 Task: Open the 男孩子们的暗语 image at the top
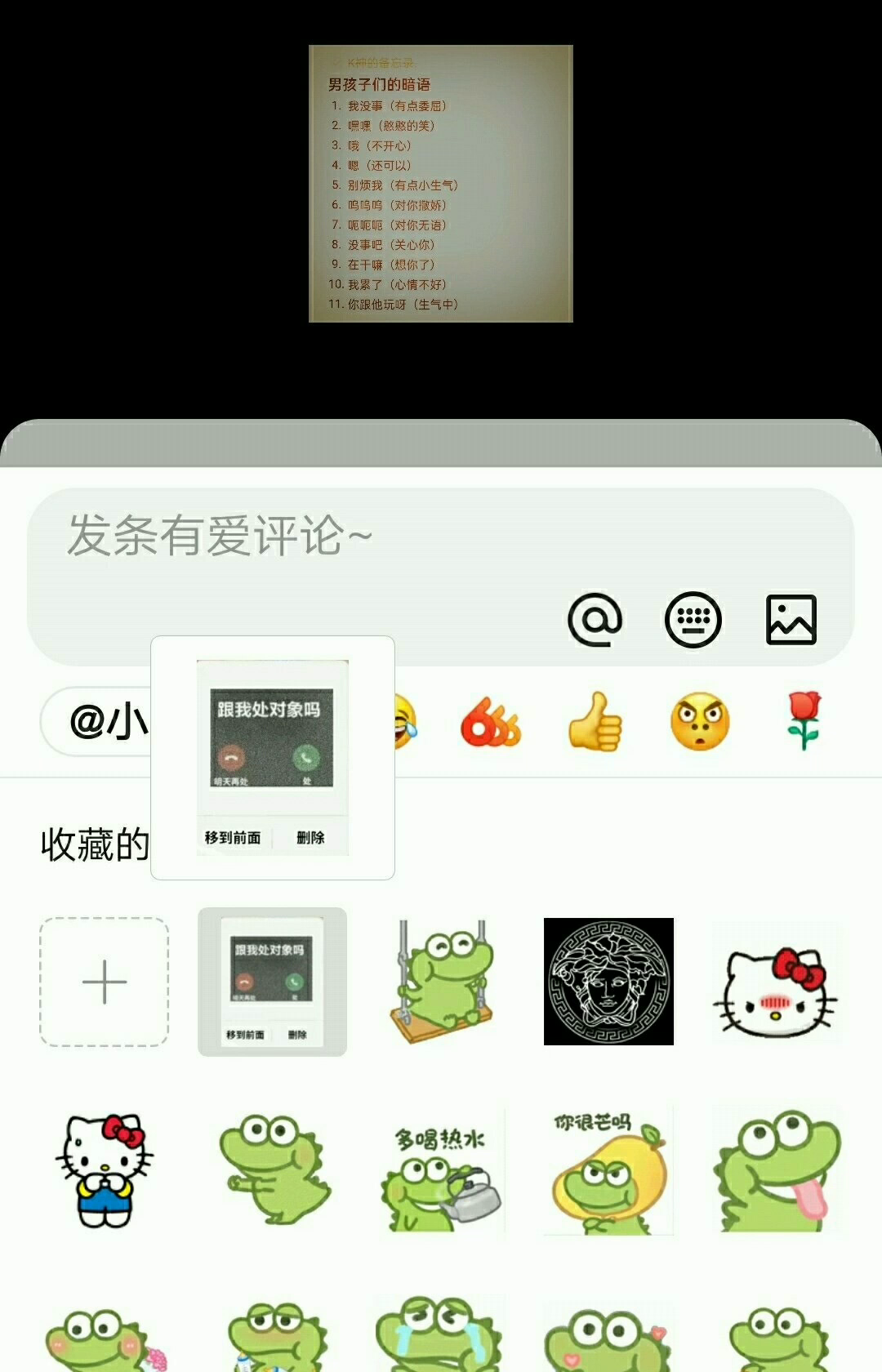point(441,184)
